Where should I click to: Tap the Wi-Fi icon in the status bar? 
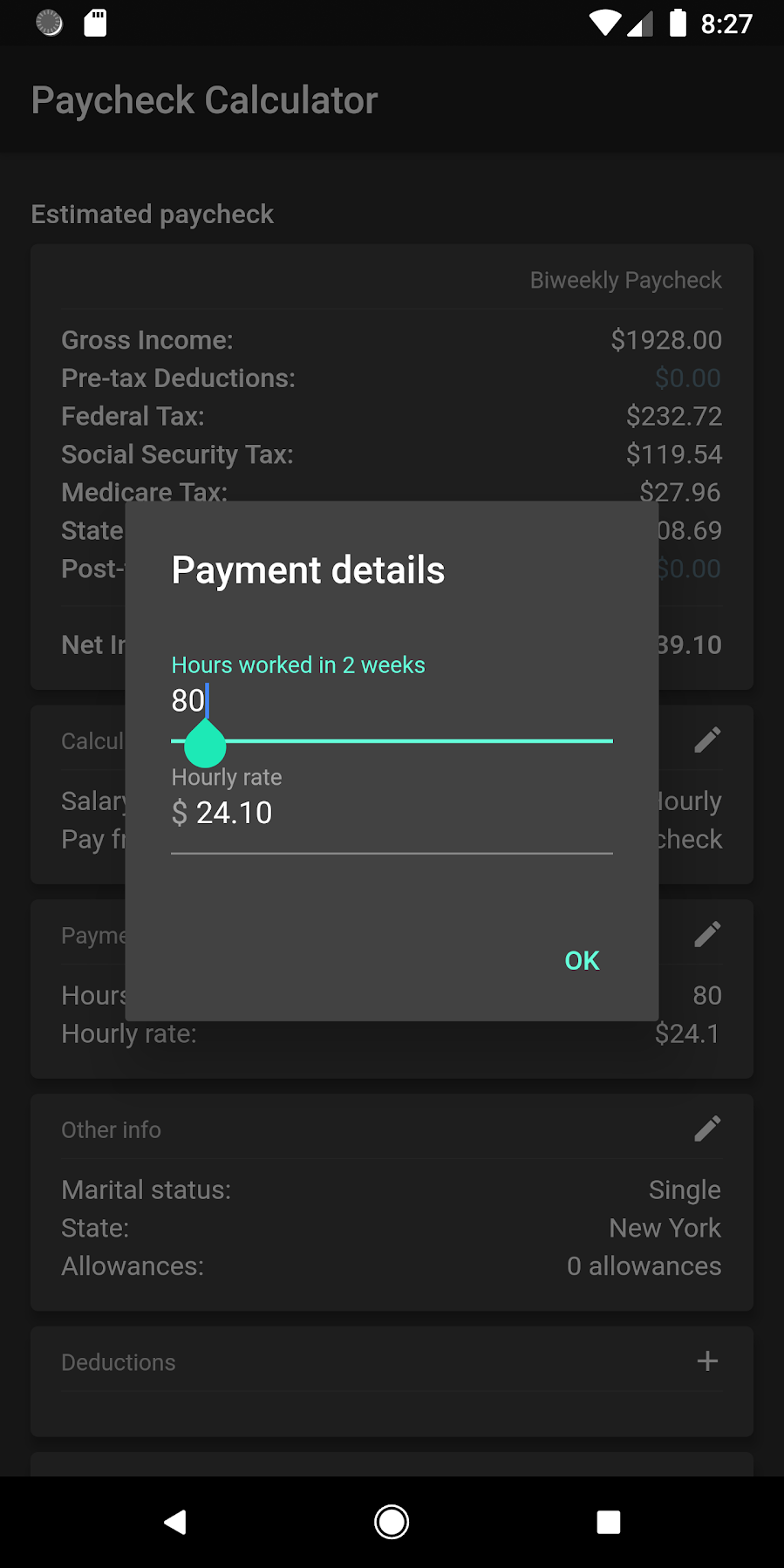(x=606, y=24)
